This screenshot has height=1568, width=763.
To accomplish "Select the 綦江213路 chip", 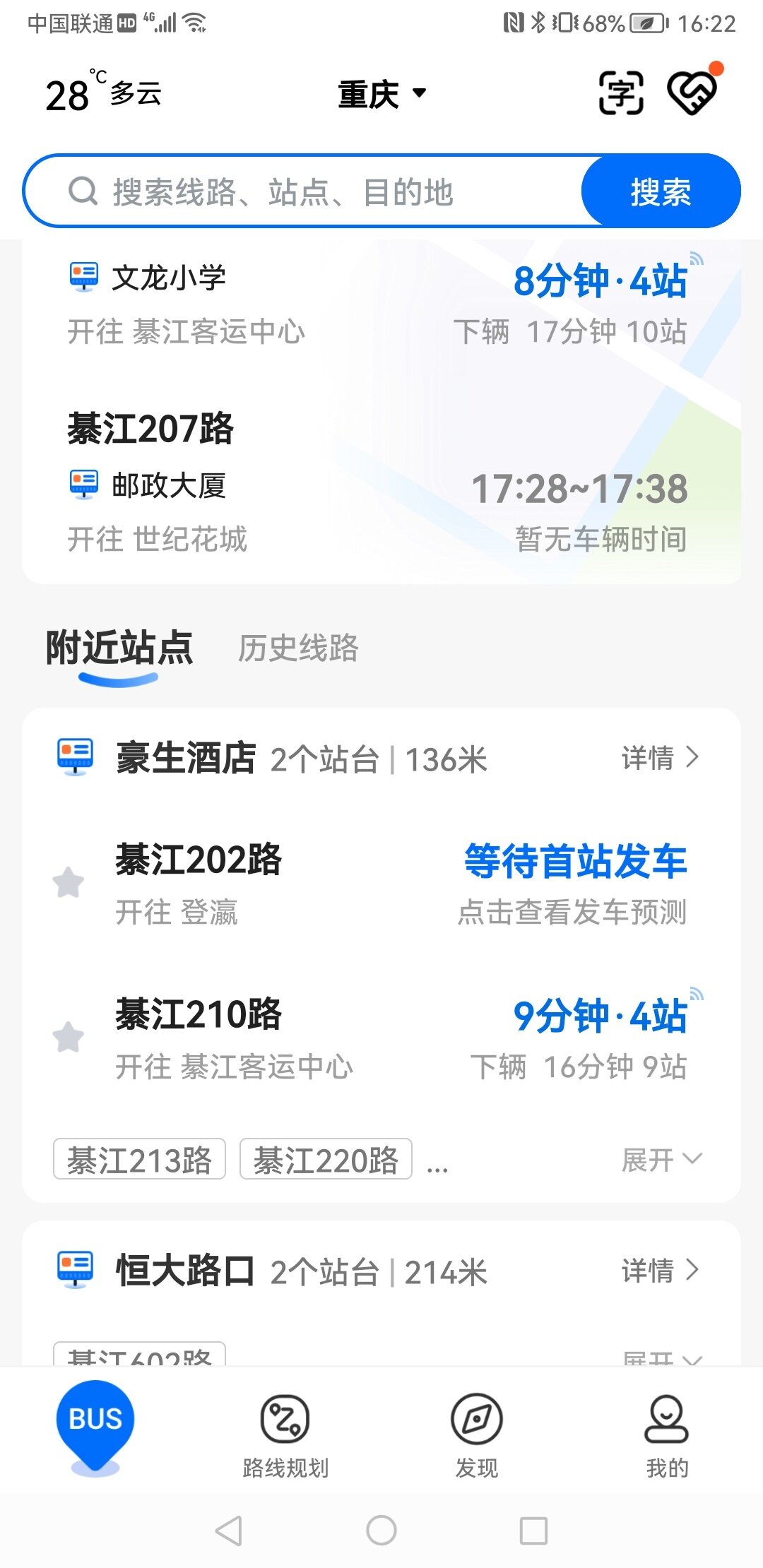I will [x=139, y=1159].
